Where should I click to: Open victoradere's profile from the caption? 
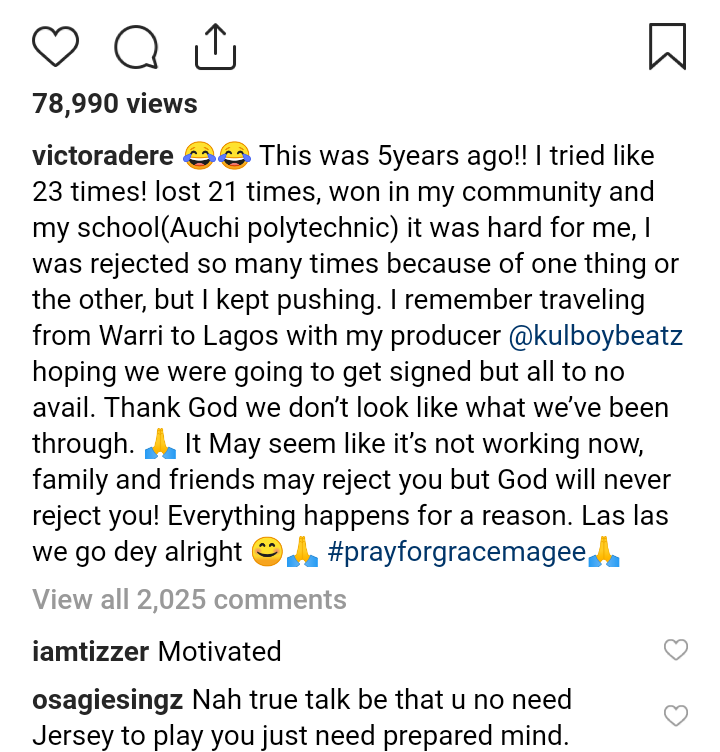click(102, 156)
